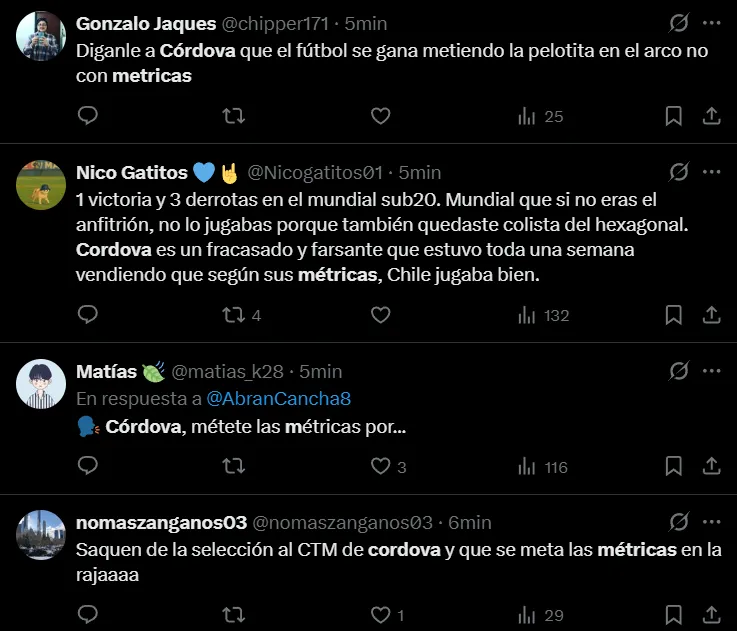Open Nico Gatitos' profile picture

click(x=41, y=184)
